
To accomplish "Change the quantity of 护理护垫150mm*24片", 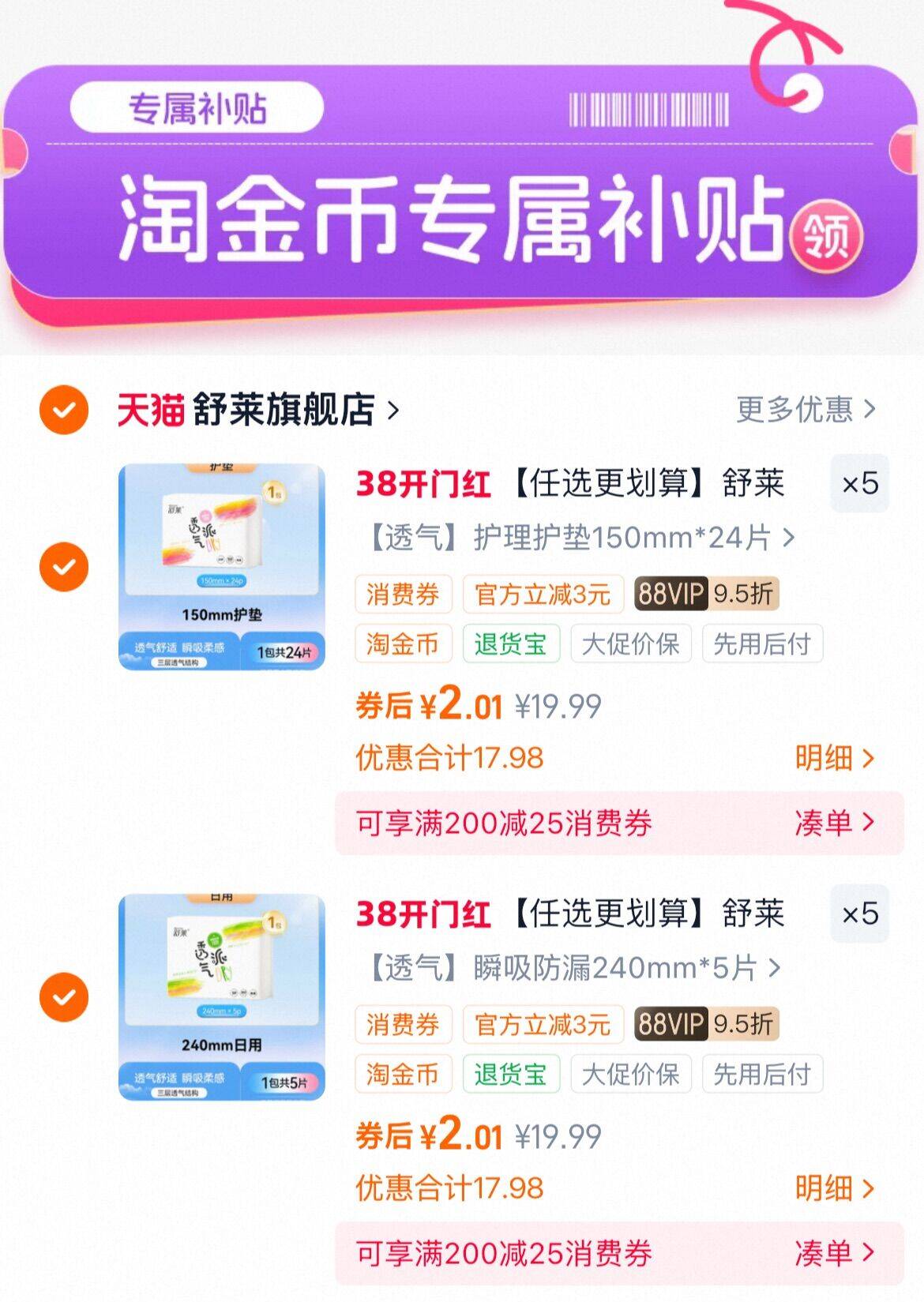I will 859,483.
